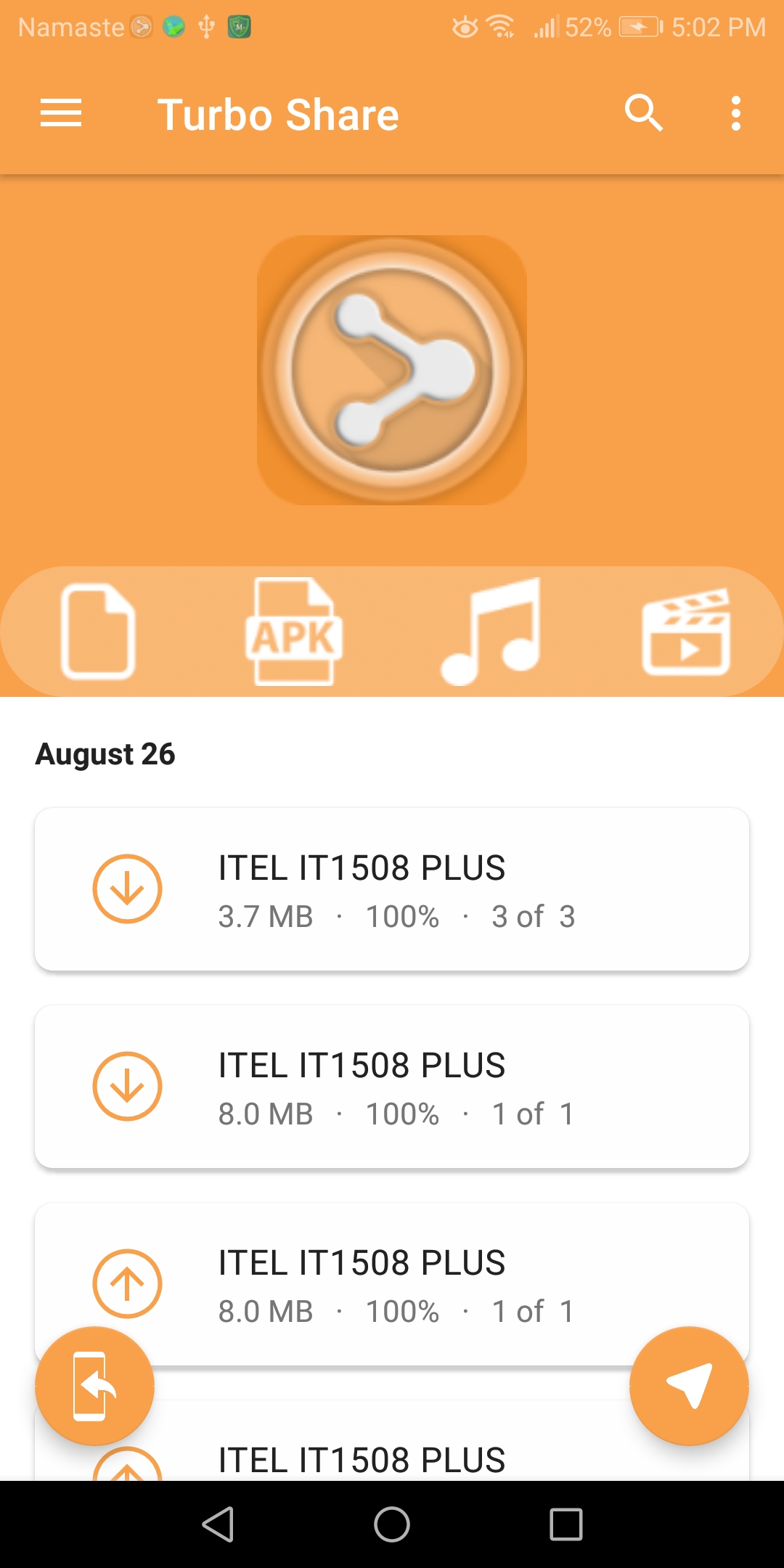Open the three-dot overflow menu

click(735, 114)
